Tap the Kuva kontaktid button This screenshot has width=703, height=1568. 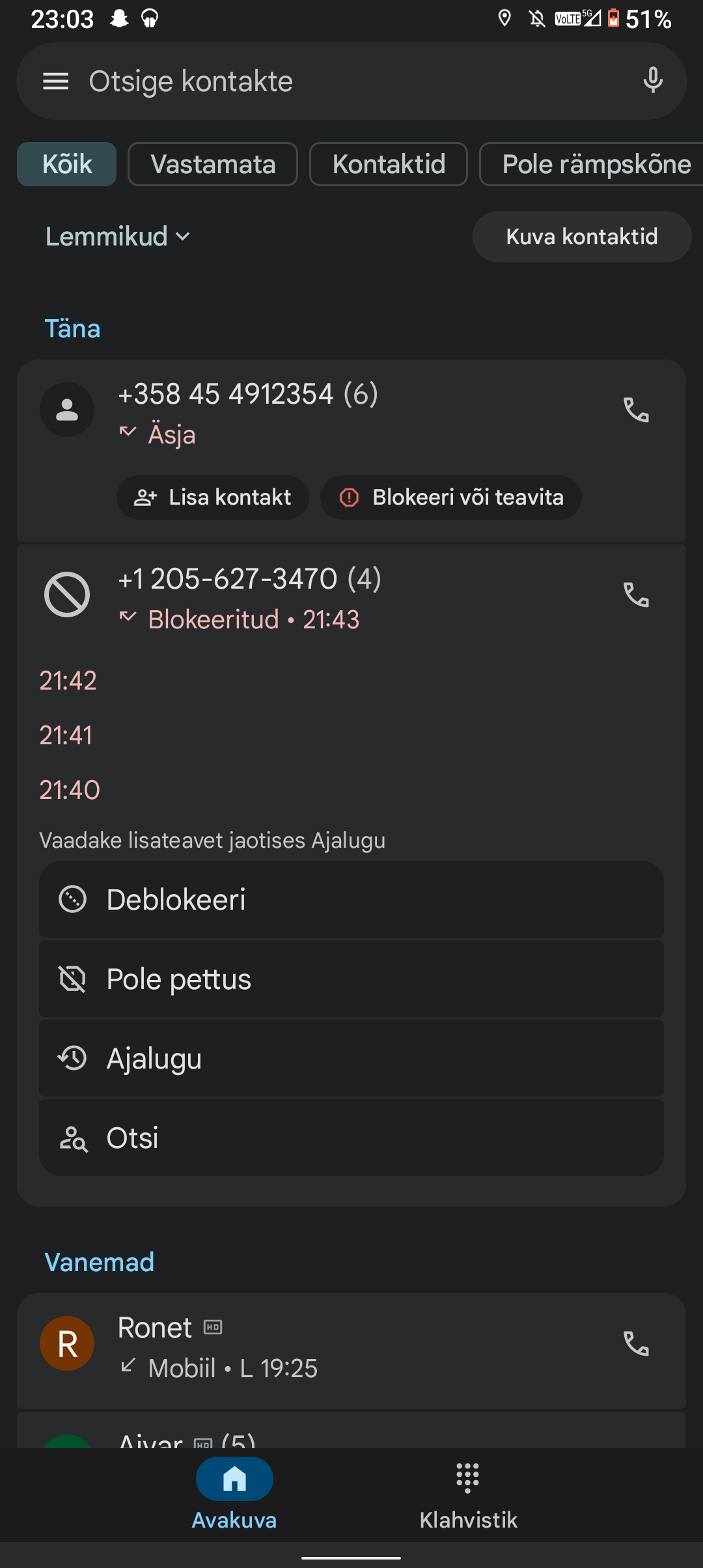(581, 236)
